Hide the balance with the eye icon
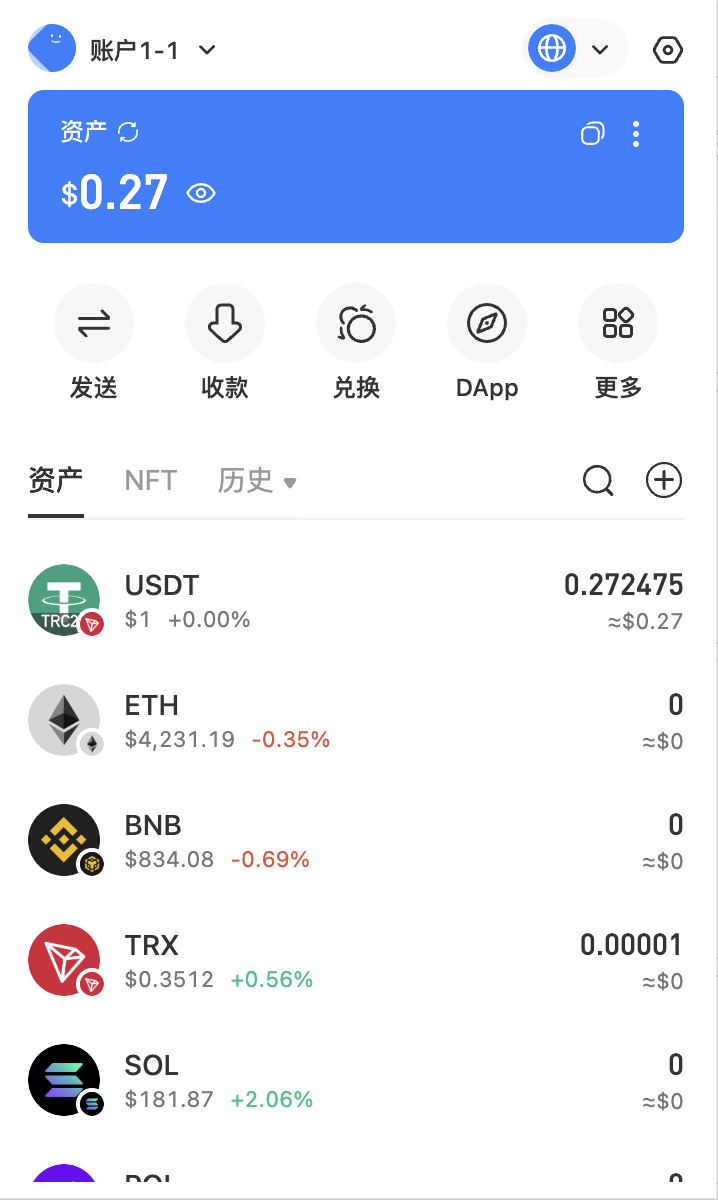This screenshot has height=1200, width=718. coord(201,193)
